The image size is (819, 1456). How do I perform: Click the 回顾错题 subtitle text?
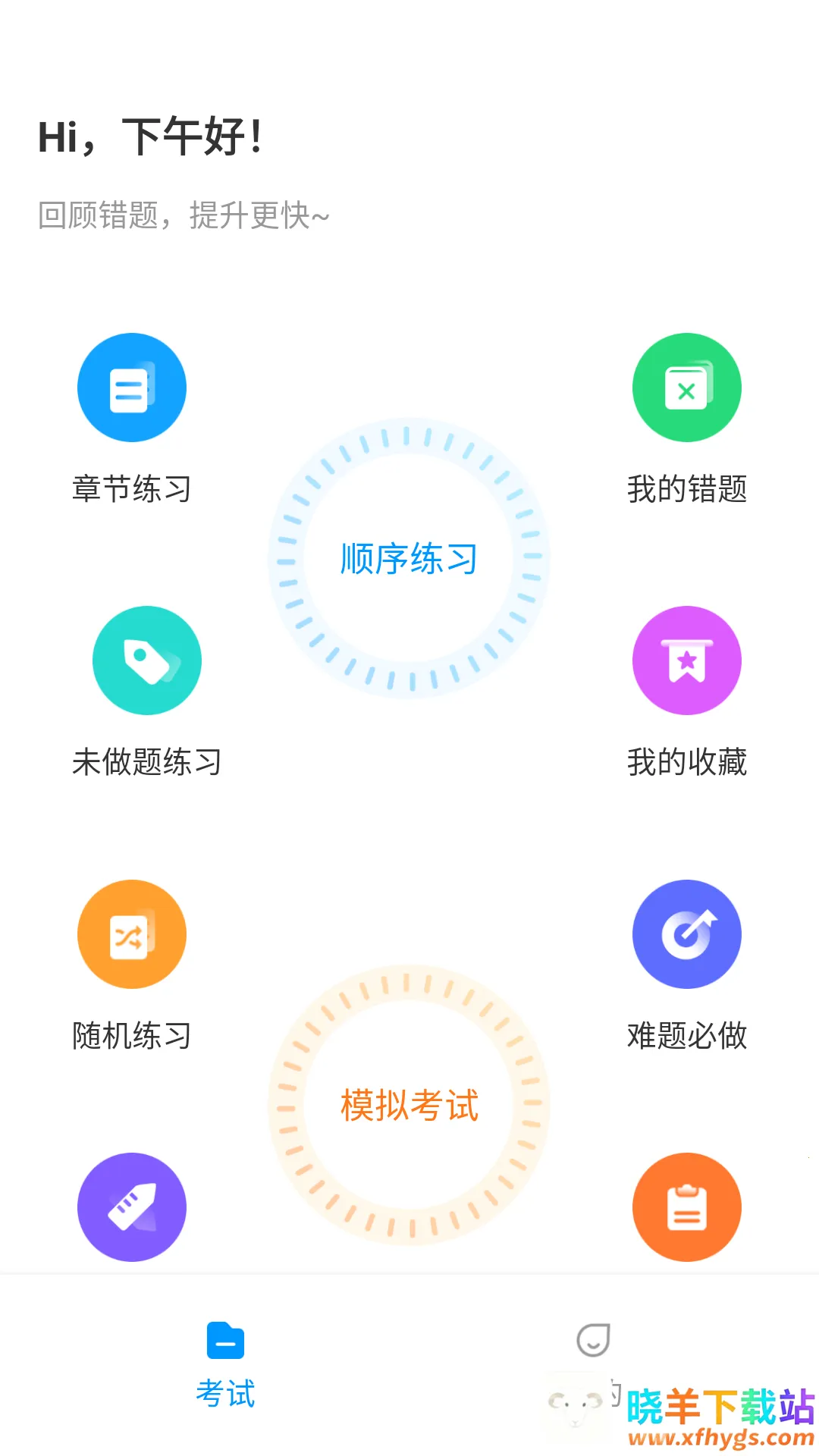(182, 215)
